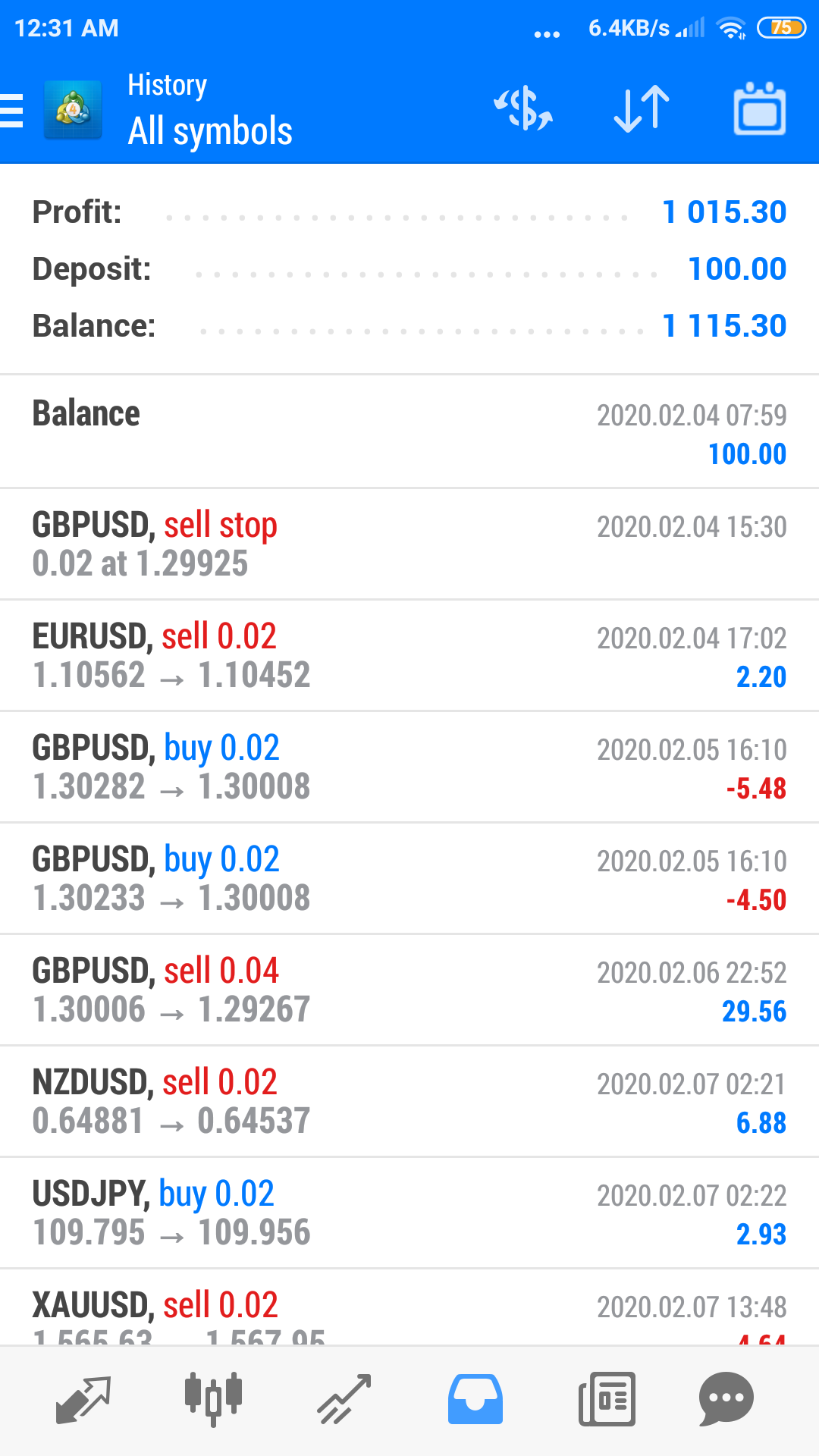Open GBPUSD buy trade with -4.50 loss
819x1456 pixels.
click(409, 878)
